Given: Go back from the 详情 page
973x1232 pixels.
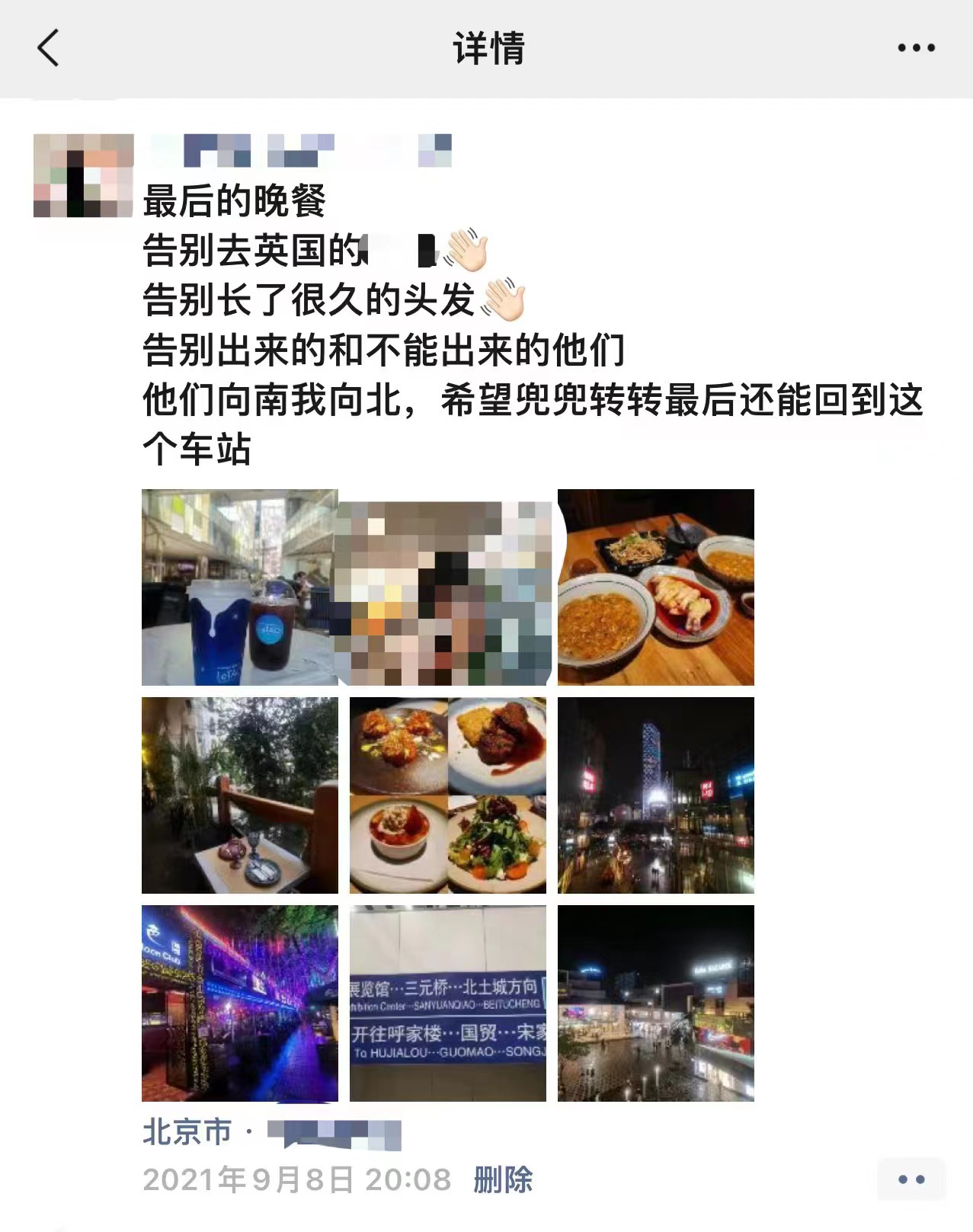Looking at the screenshot, I should tap(48, 48).
